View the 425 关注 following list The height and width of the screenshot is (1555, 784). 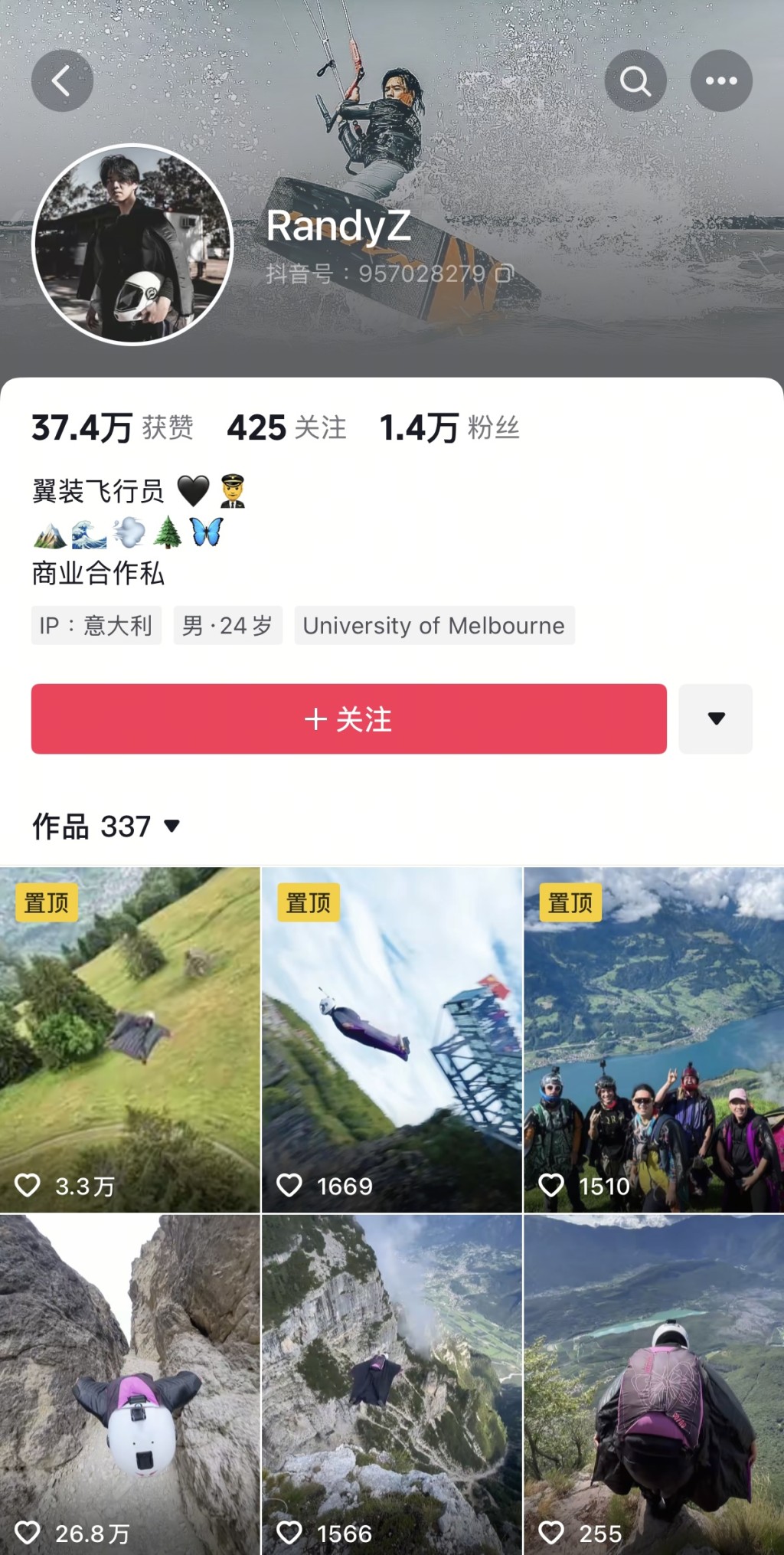[x=286, y=427]
